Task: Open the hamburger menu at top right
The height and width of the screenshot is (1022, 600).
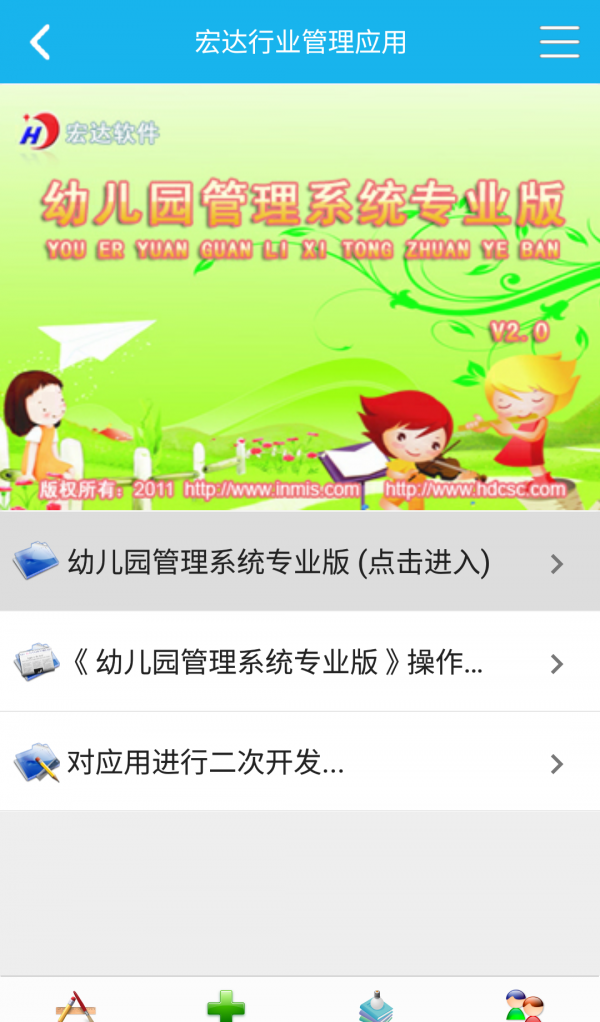Action: pyautogui.click(x=559, y=42)
